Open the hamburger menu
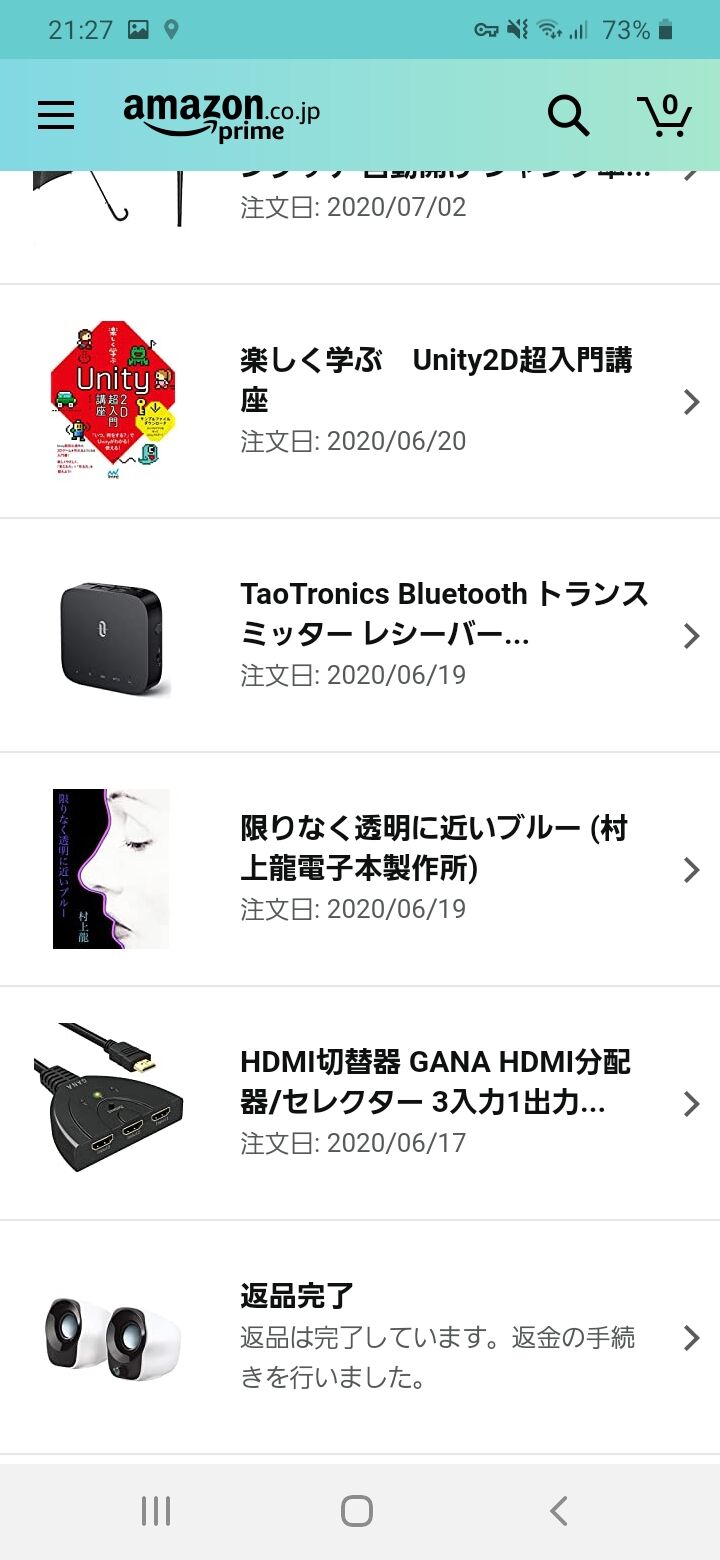 [56, 116]
